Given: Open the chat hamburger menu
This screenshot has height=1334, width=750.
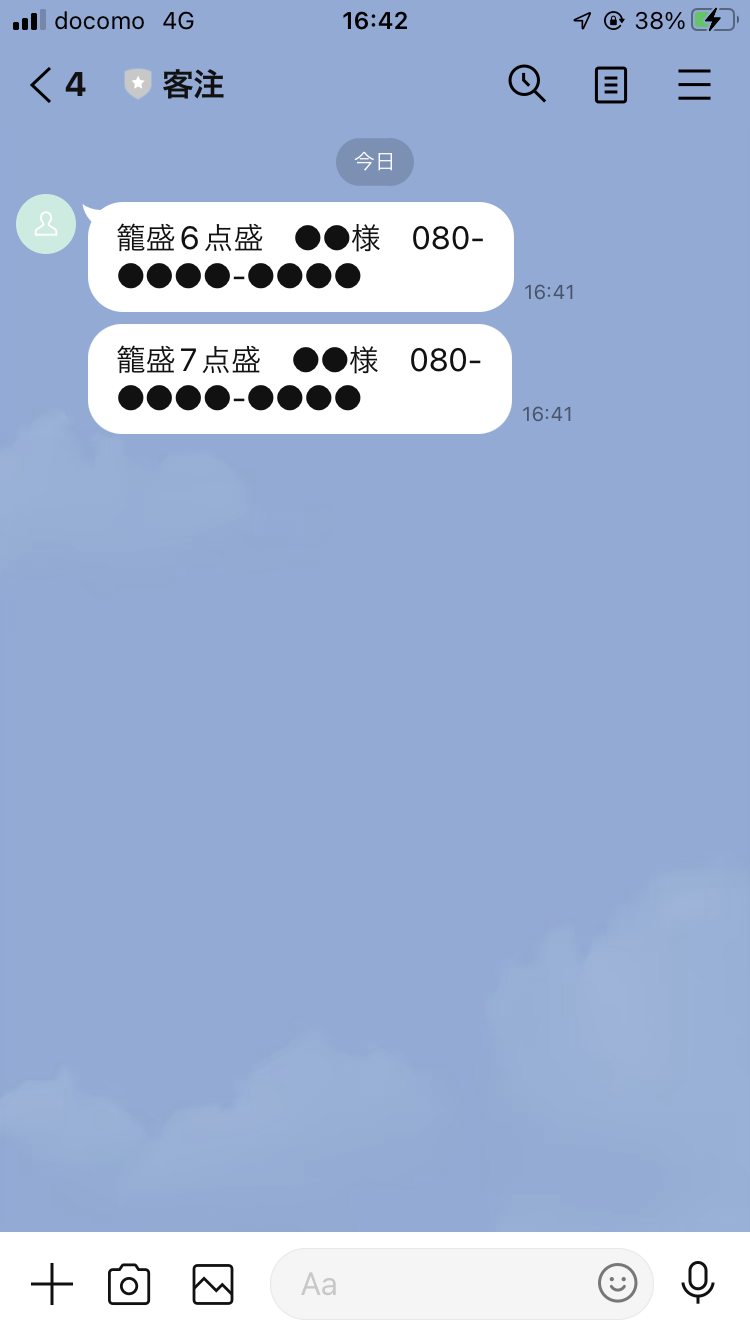Looking at the screenshot, I should 694,85.
